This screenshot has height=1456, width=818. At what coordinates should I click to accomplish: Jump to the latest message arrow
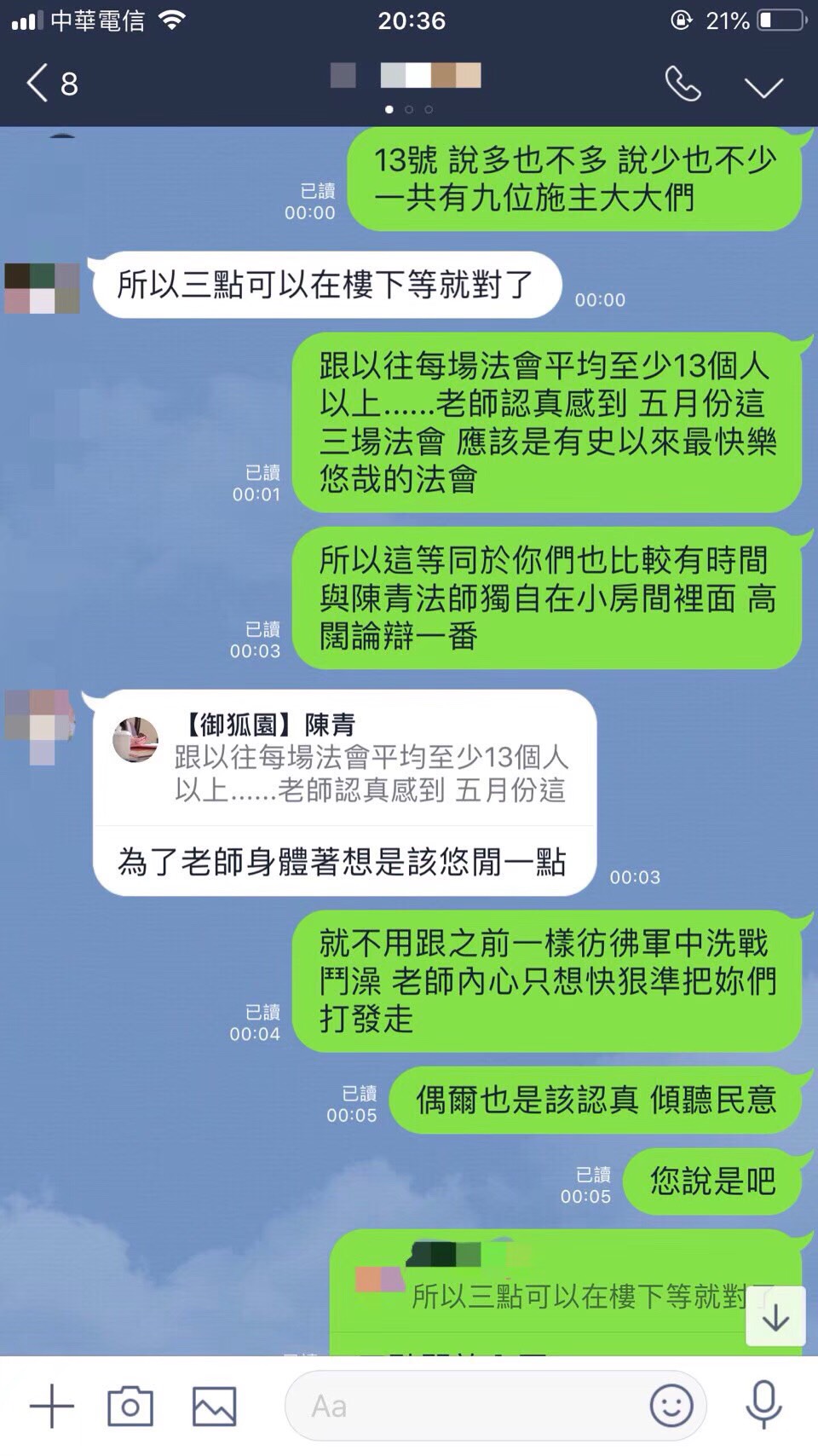[775, 1317]
